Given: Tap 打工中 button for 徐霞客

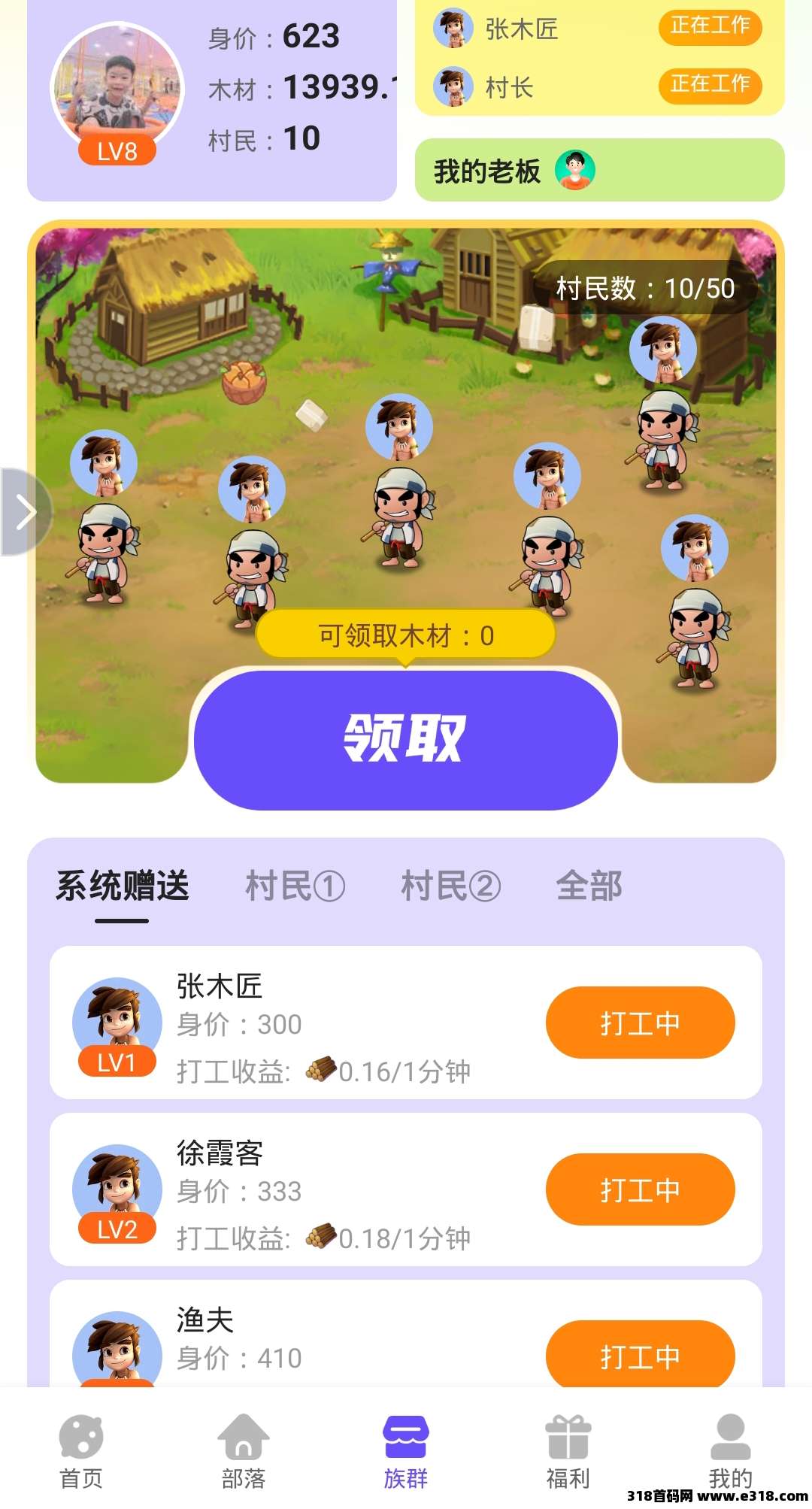Looking at the screenshot, I should pyautogui.click(x=640, y=1189).
